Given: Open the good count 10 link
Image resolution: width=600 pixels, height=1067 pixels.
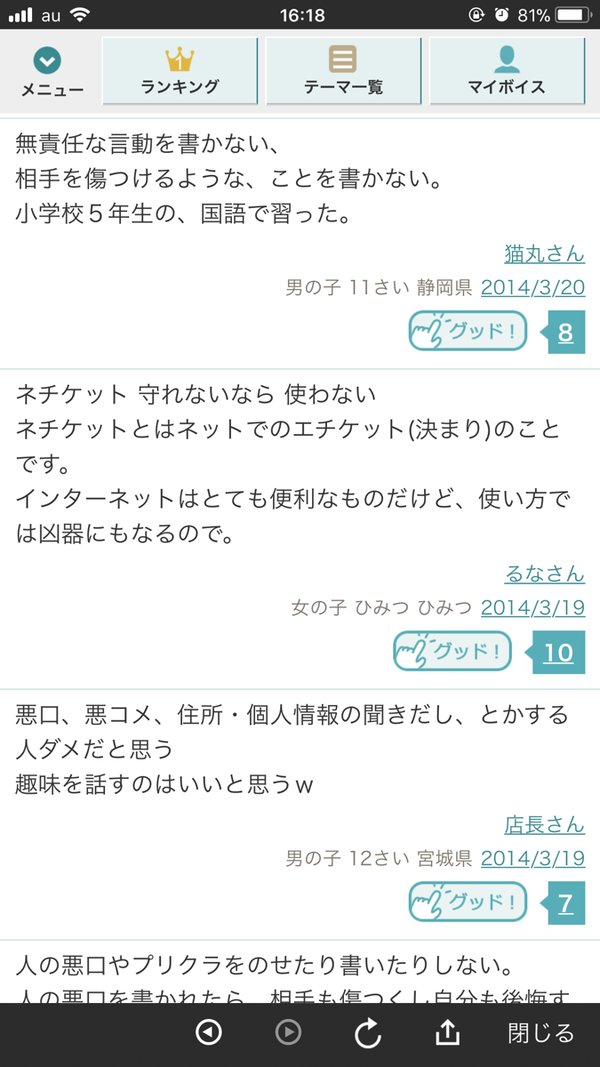Looking at the screenshot, I should point(558,653).
